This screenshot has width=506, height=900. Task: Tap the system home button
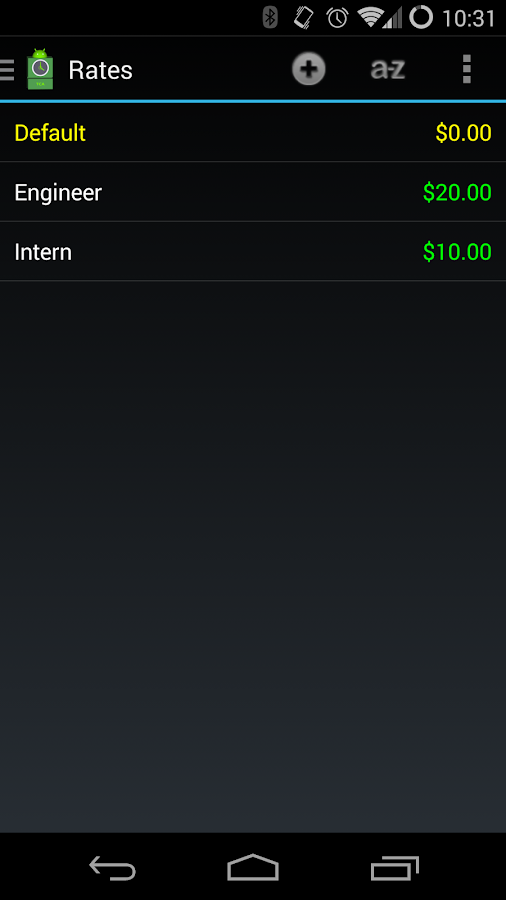(253, 867)
